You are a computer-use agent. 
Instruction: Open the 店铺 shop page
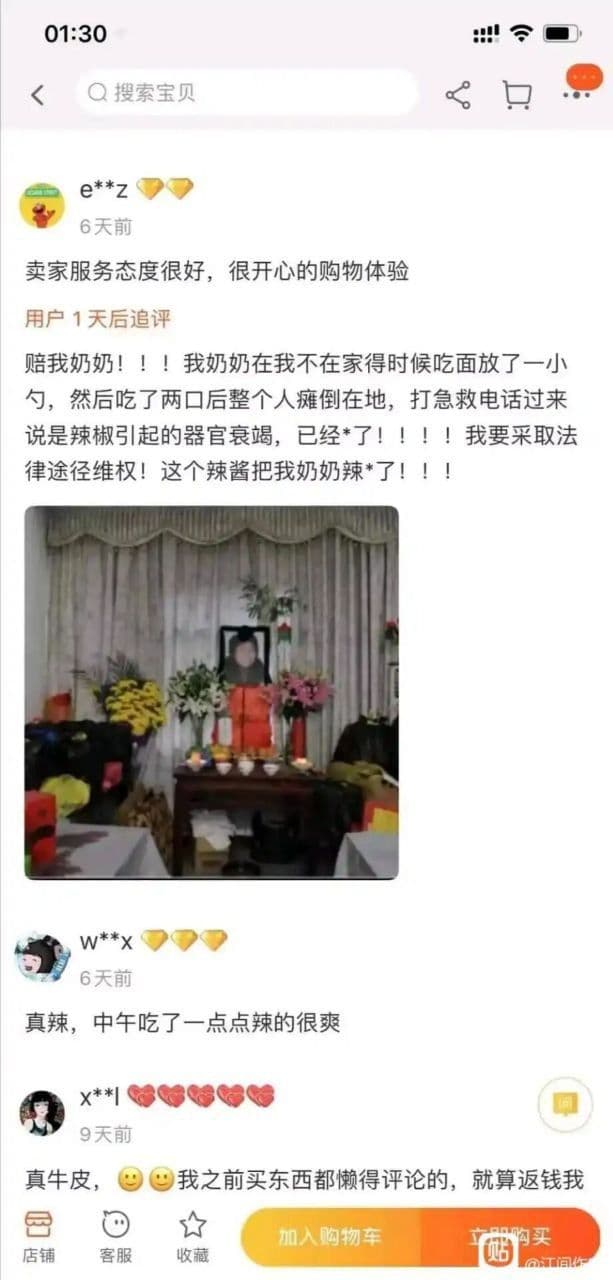38,1236
